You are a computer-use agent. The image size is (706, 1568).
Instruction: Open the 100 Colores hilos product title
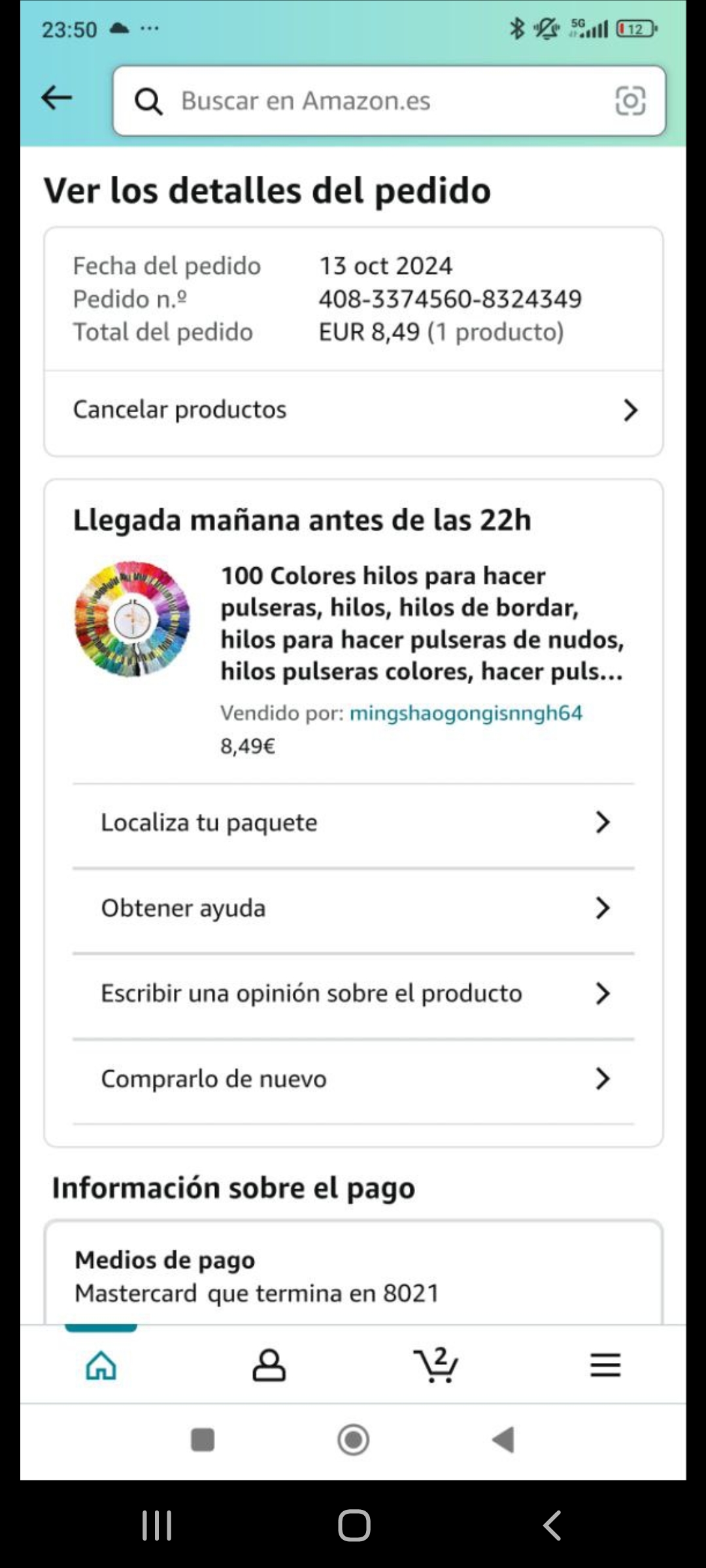pos(422,623)
